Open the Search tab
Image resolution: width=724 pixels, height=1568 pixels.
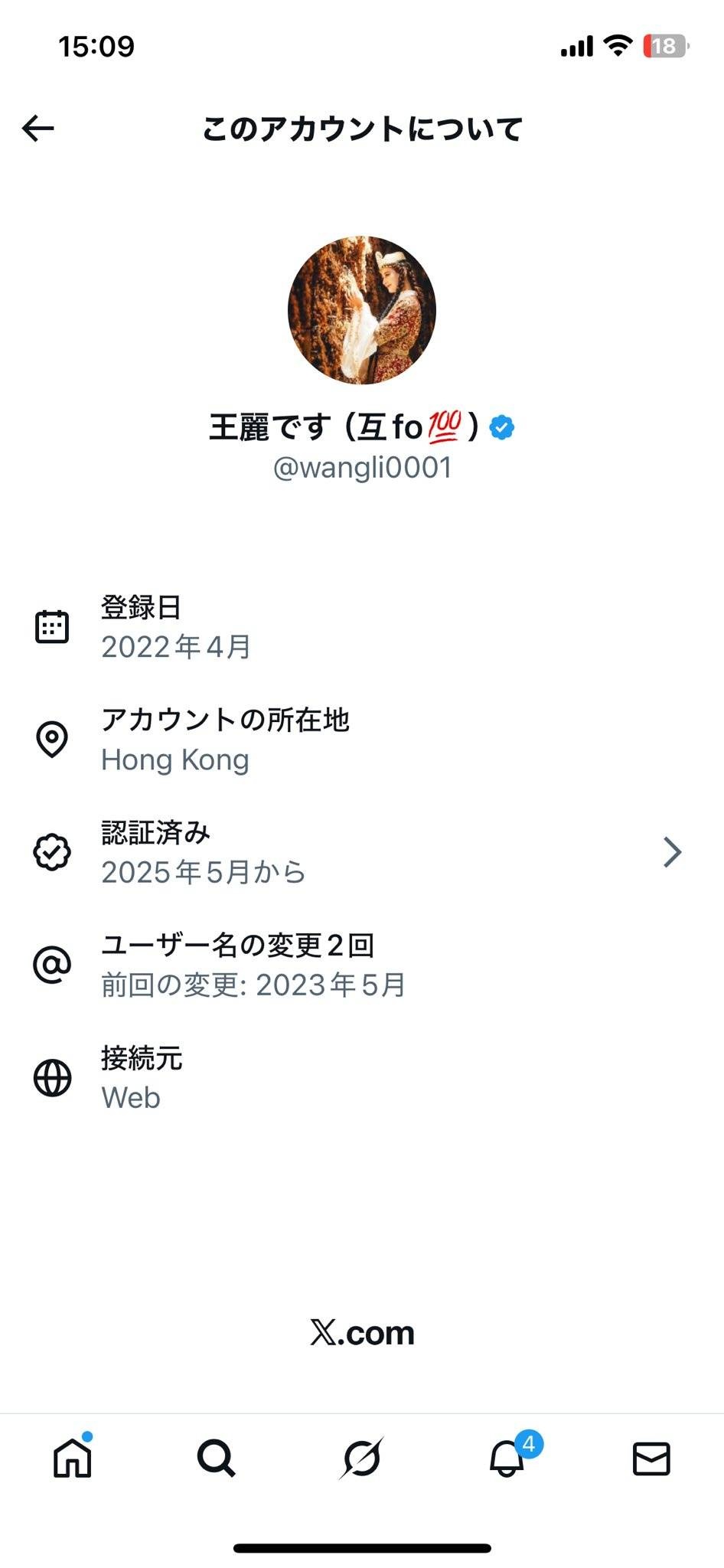[217, 1458]
